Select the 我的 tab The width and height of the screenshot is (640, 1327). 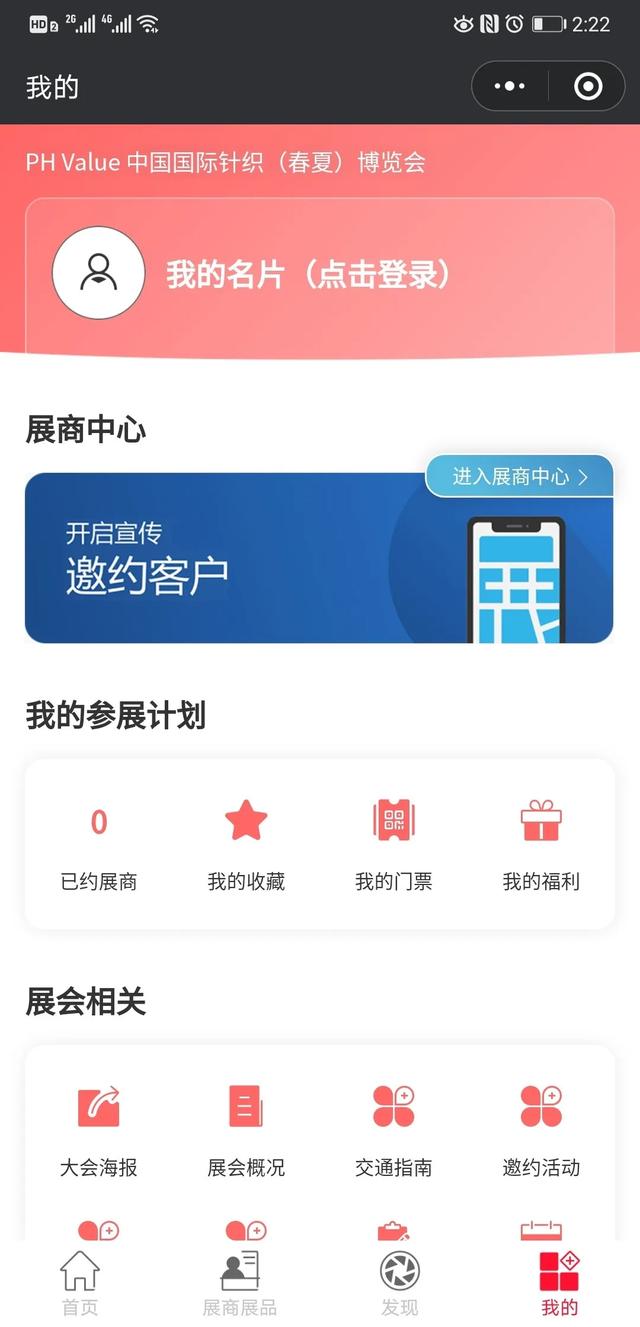[560, 1283]
